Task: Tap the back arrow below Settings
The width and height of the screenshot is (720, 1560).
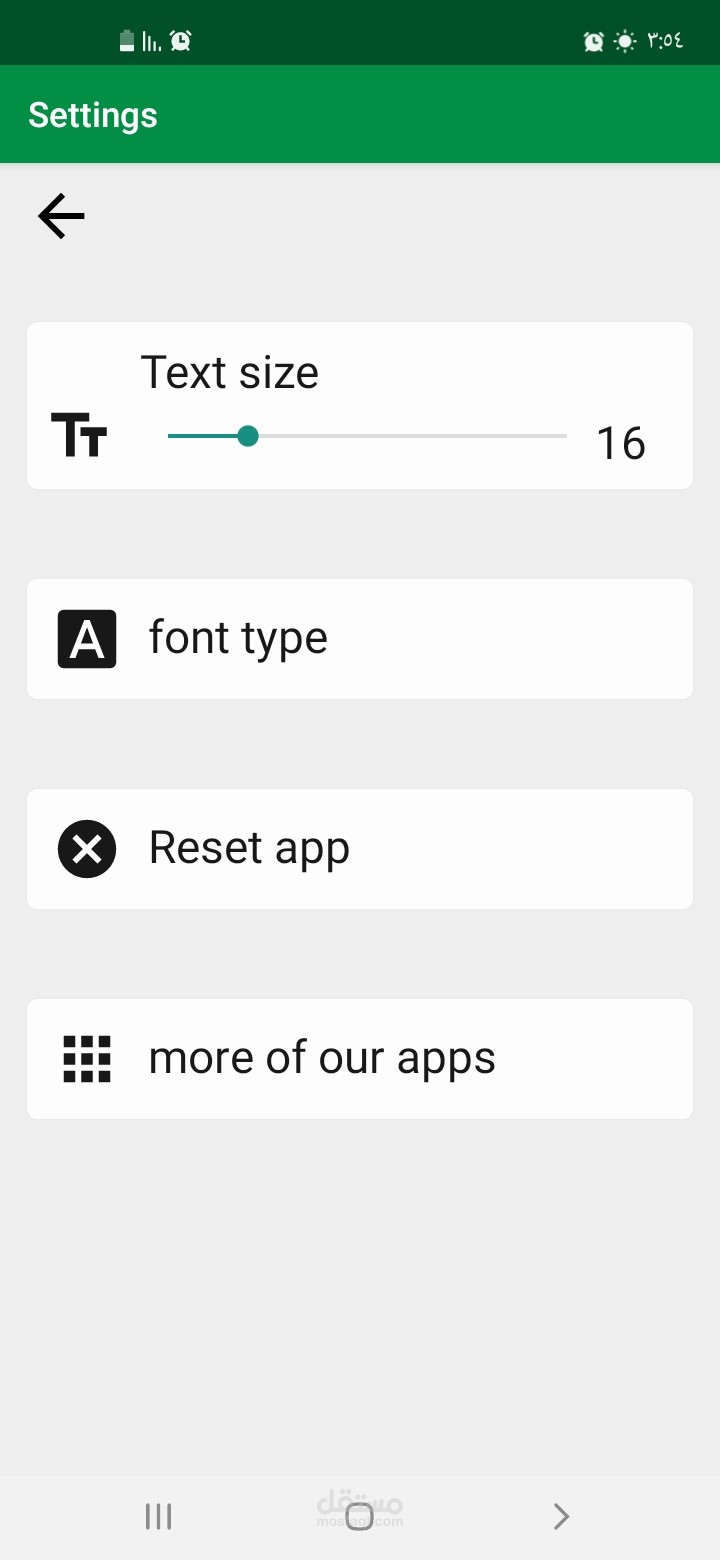Action: click(61, 216)
